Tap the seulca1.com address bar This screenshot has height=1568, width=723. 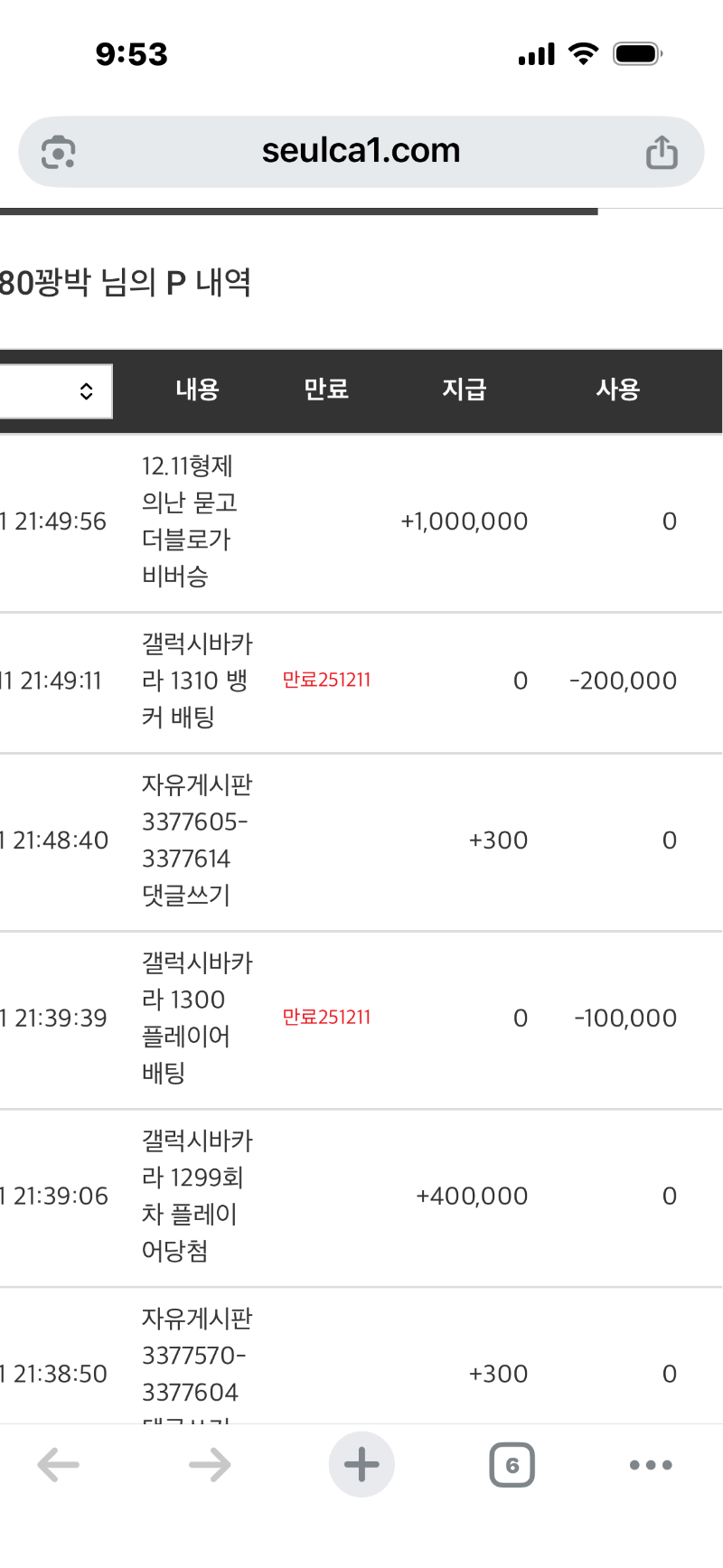361,151
